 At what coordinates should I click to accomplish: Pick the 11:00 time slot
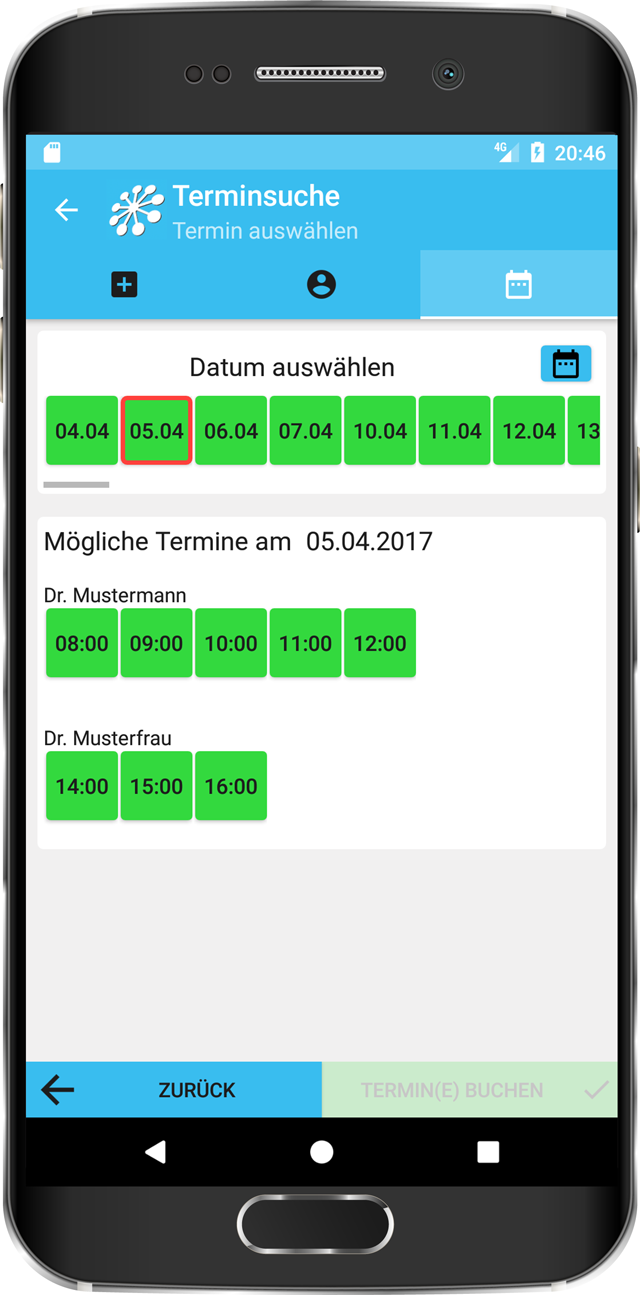point(306,644)
